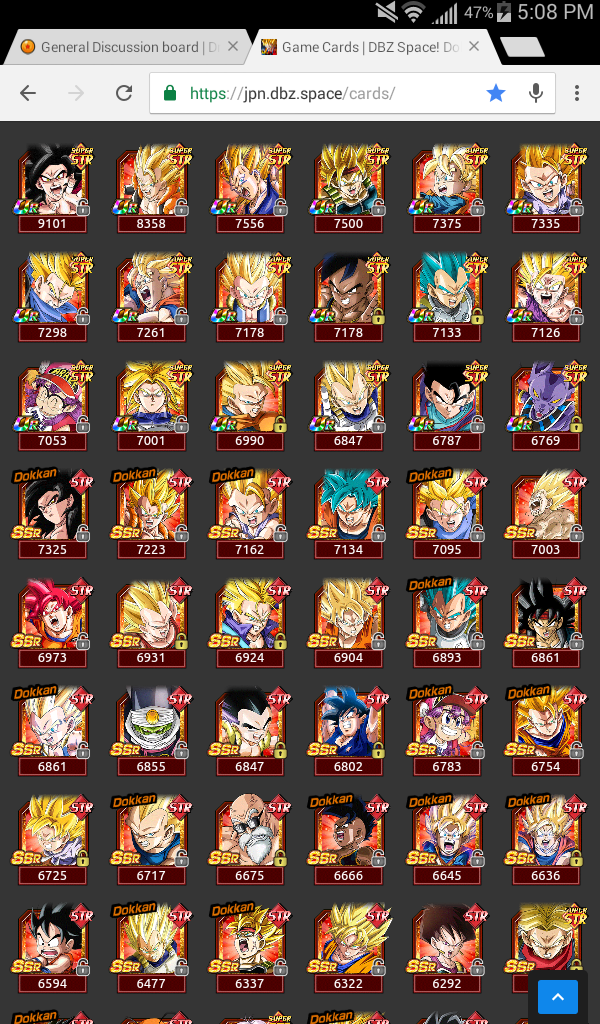Viewport: 600px width, 1024px height.
Task: Close the General Discussion board tab
Action: [x=233, y=46]
